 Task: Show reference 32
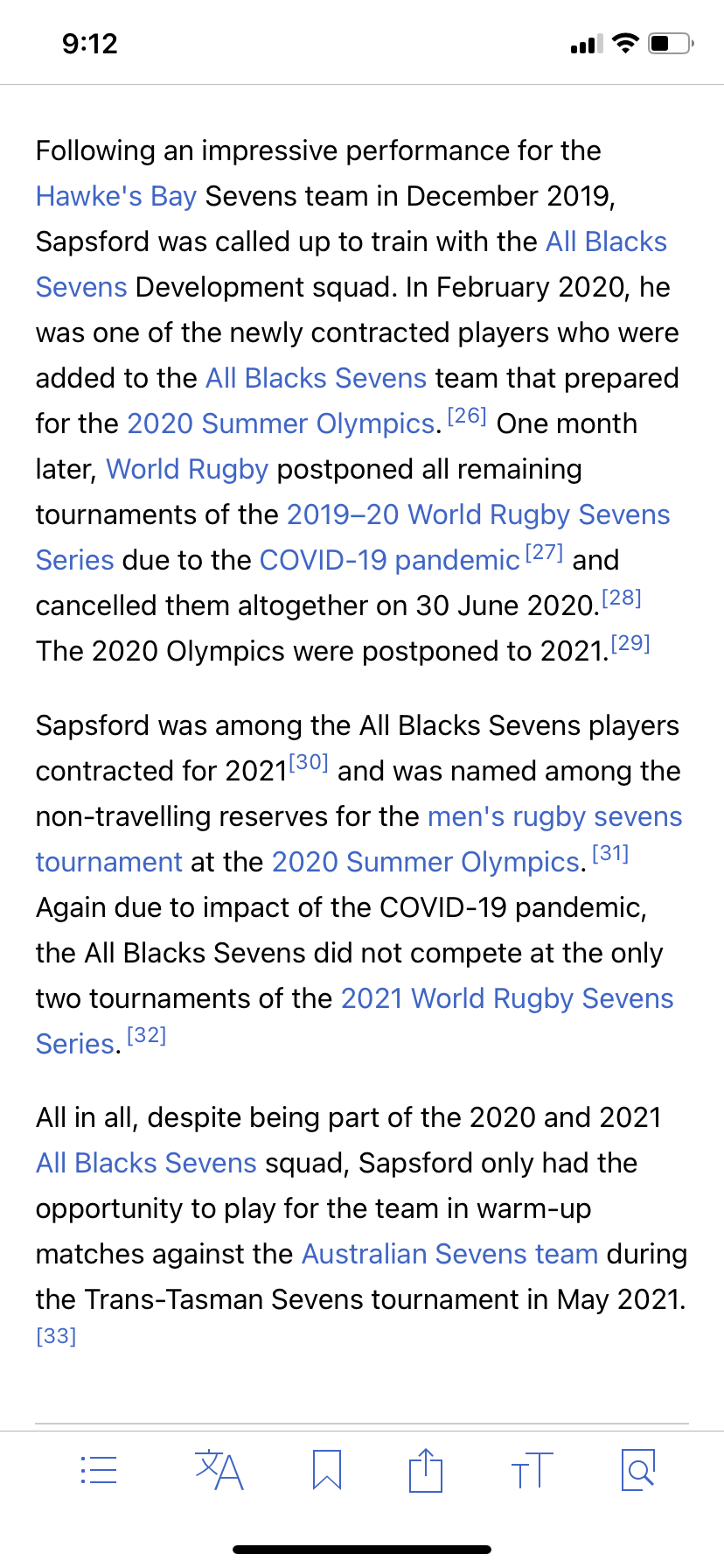click(x=146, y=1035)
